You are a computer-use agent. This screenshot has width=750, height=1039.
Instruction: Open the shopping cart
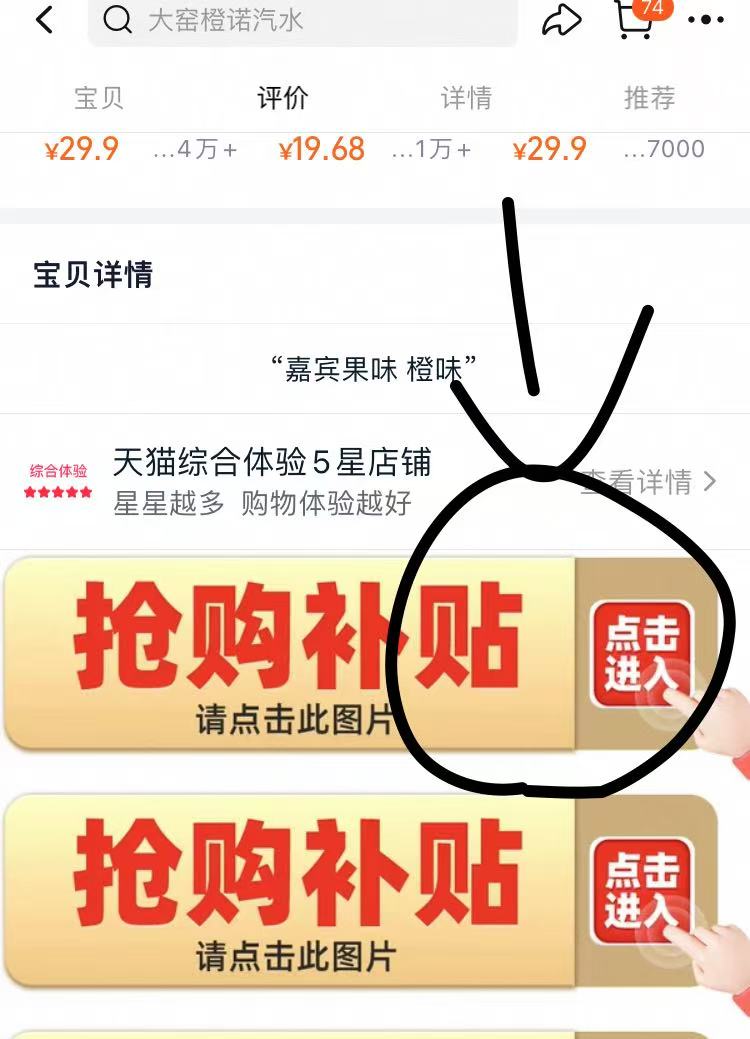coord(635,20)
